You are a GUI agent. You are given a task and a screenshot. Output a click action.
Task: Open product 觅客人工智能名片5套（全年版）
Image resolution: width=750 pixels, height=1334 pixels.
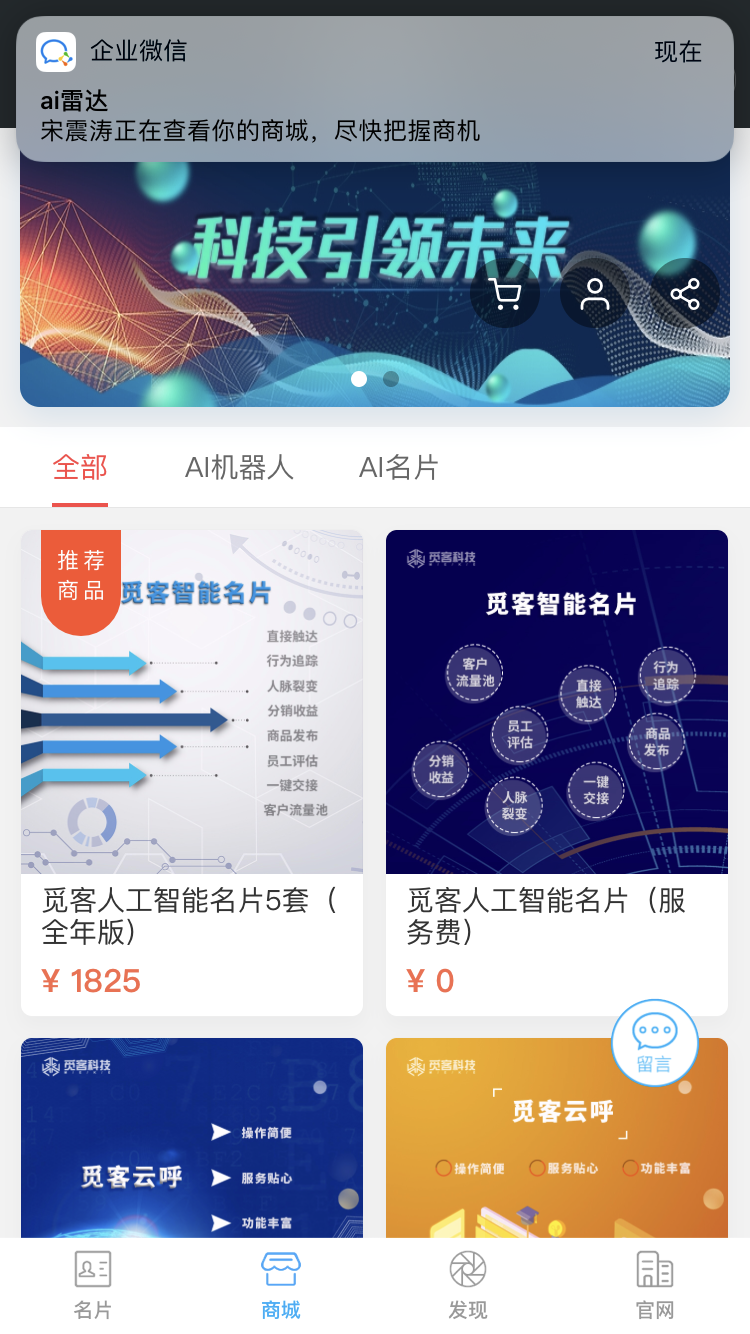192,773
